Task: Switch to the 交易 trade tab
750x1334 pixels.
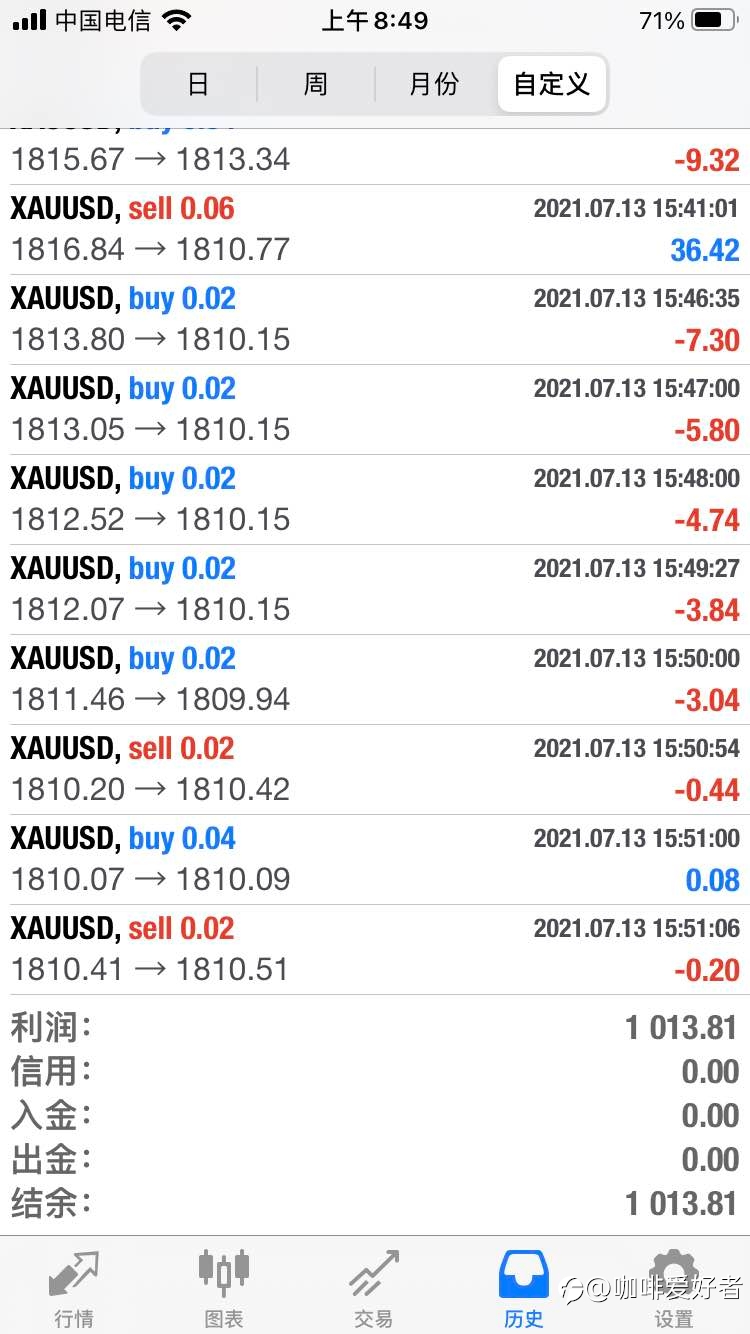Action: (374, 1286)
